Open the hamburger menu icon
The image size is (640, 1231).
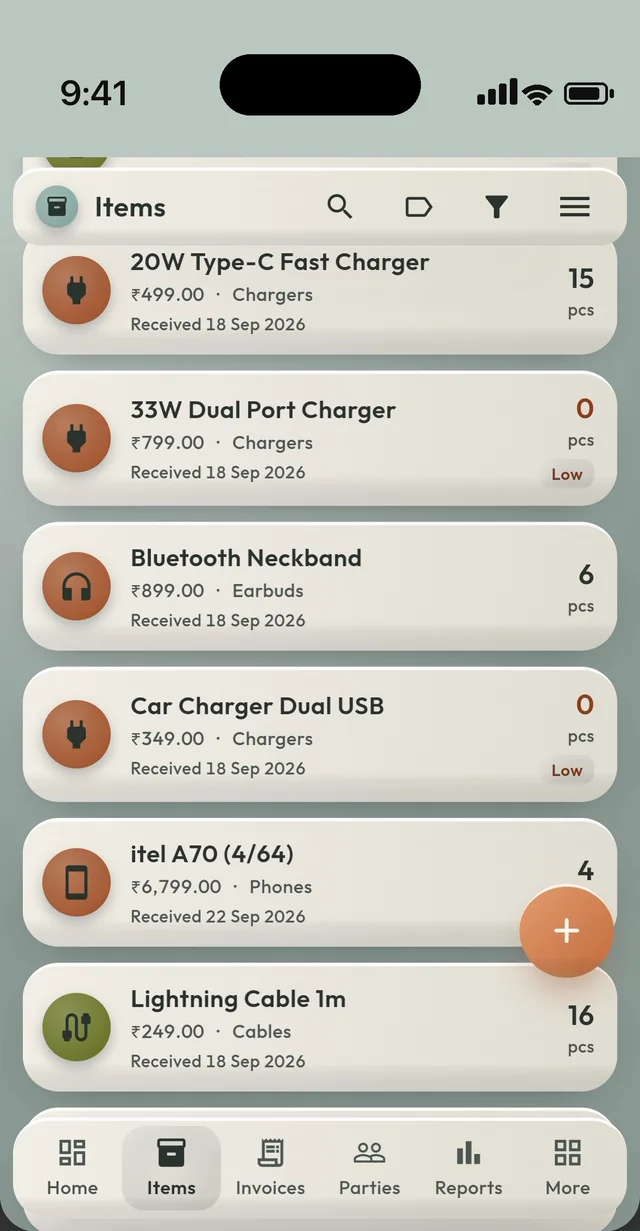(x=574, y=207)
